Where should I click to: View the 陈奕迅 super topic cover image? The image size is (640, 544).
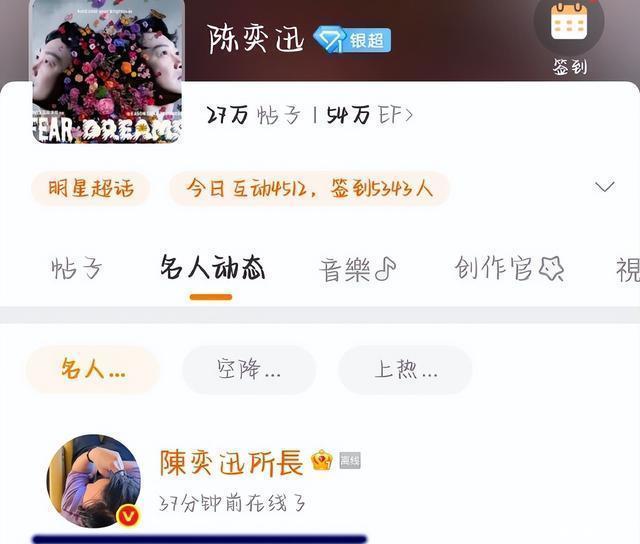[108, 70]
